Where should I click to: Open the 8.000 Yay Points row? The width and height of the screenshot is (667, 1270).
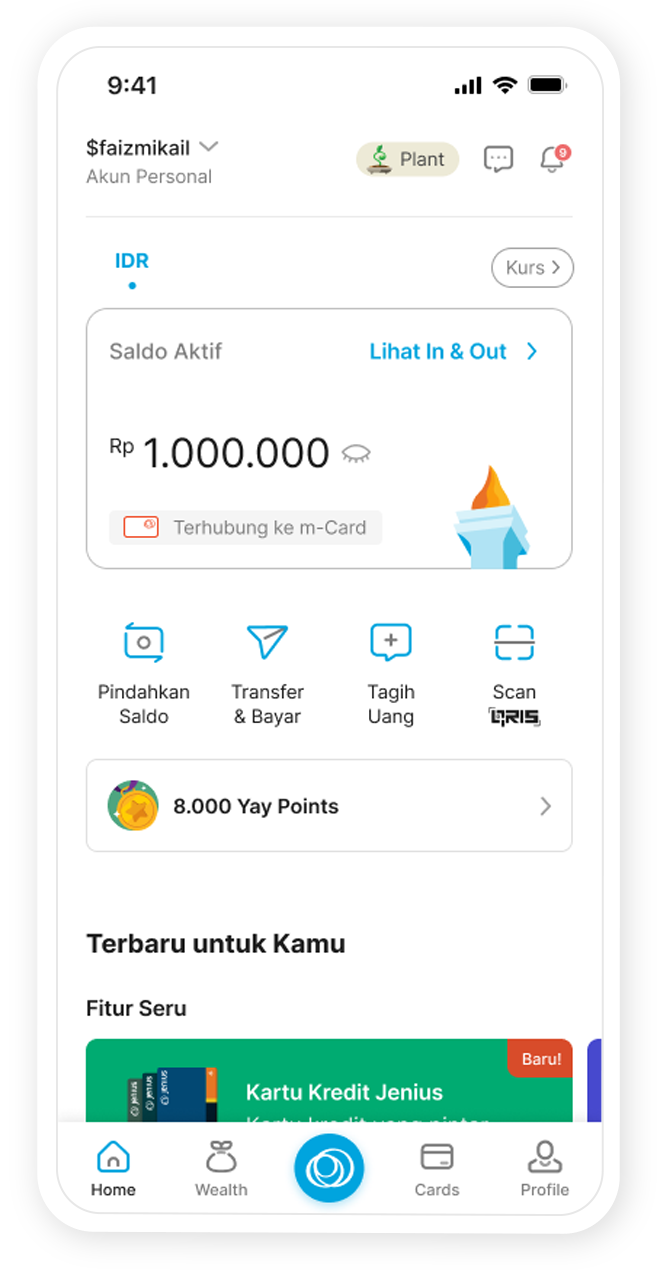[x=329, y=806]
